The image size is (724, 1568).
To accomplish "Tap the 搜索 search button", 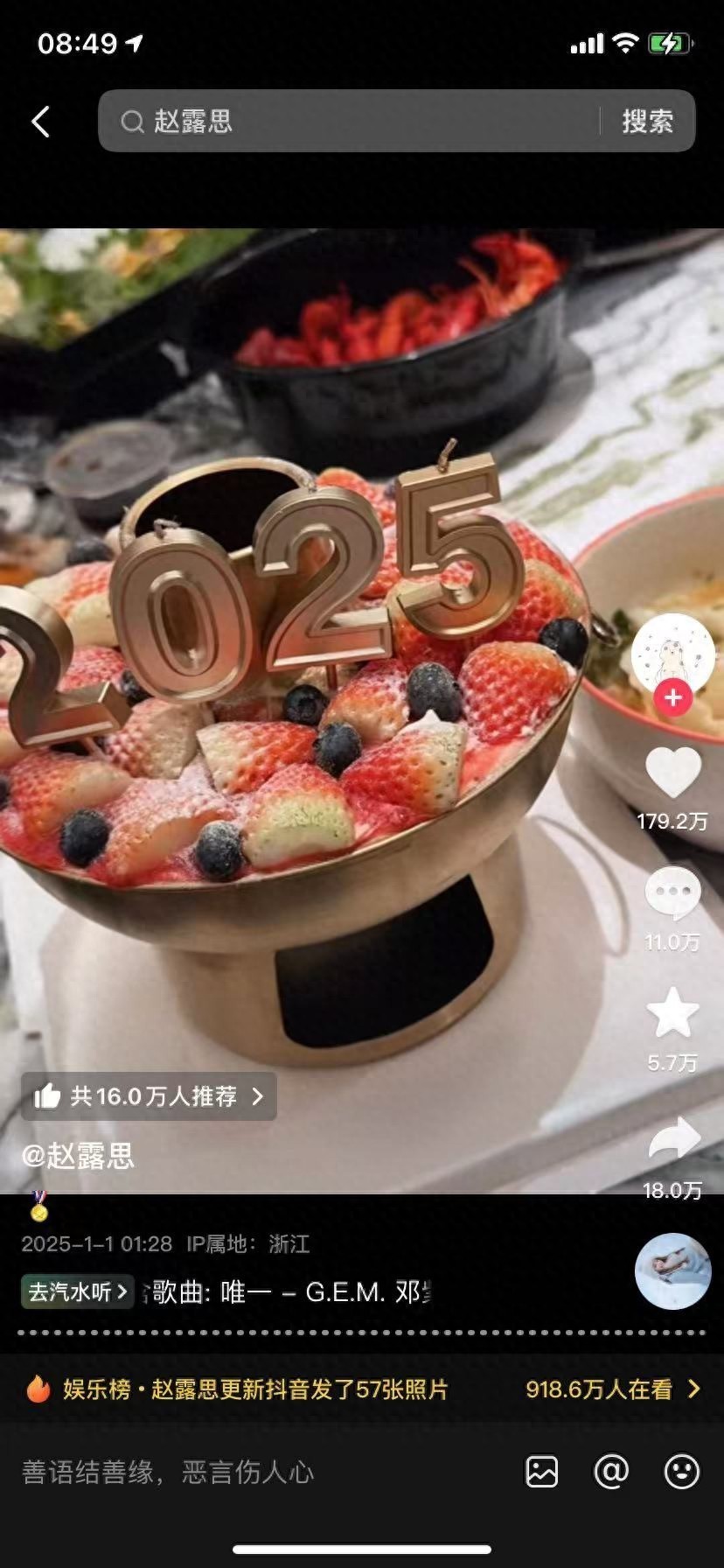I will click(x=647, y=122).
